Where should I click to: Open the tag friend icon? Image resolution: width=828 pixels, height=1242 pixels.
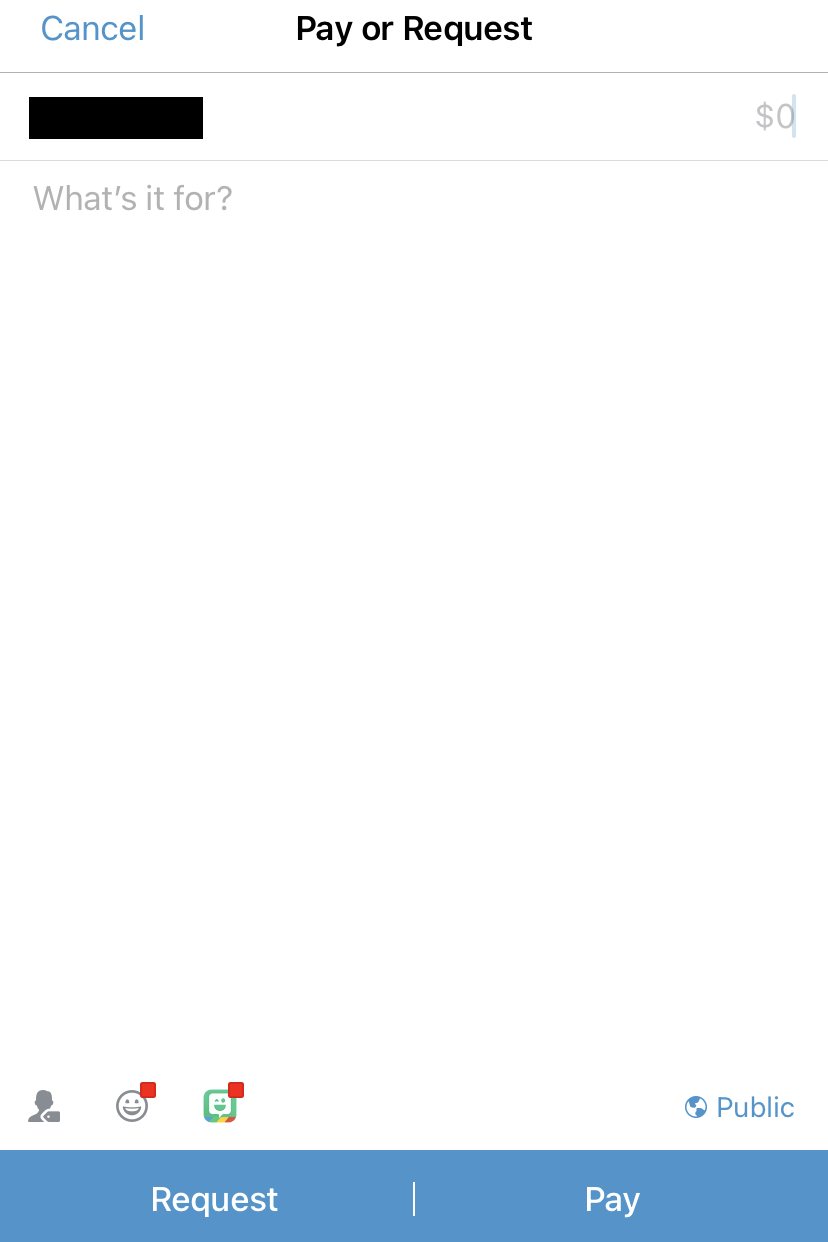44,1106
